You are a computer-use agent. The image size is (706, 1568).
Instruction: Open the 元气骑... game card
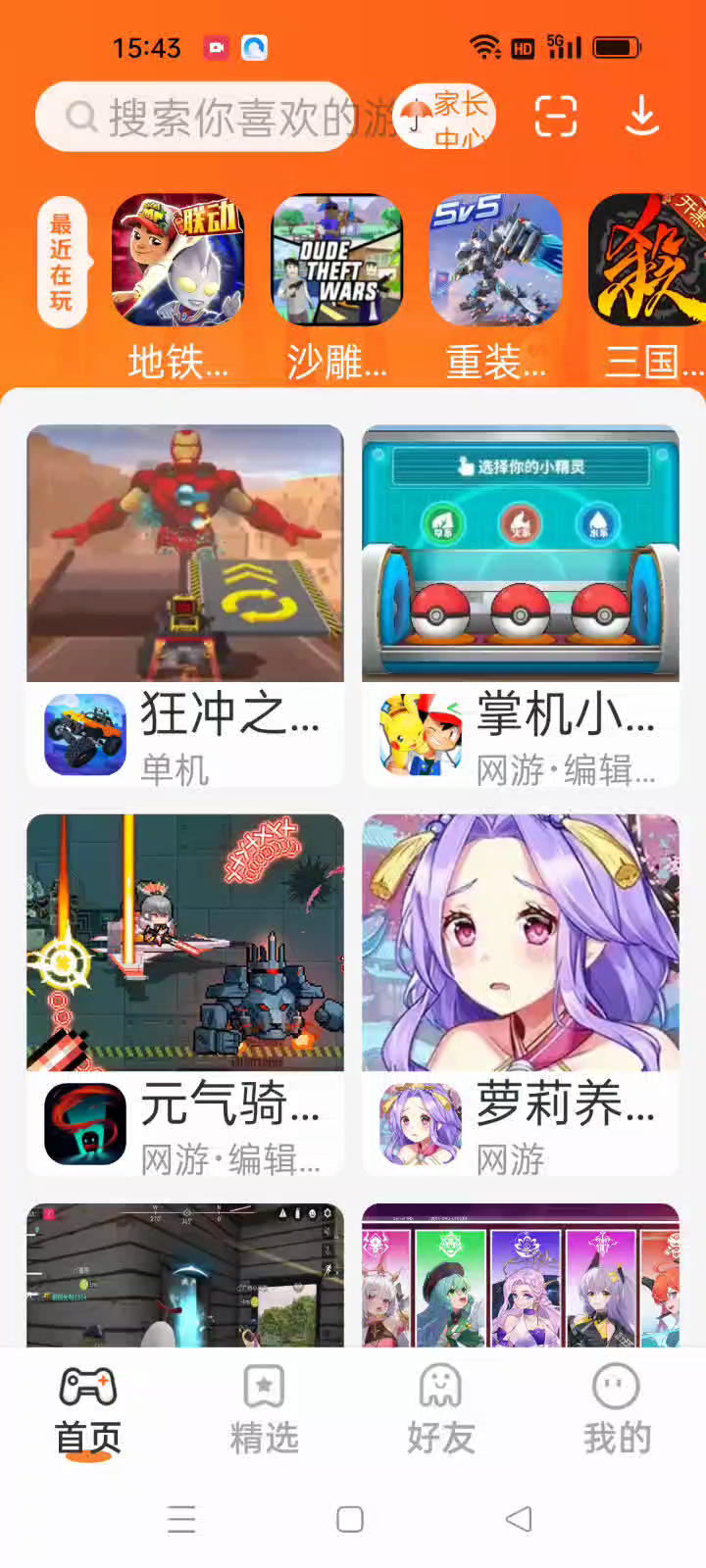185,995
